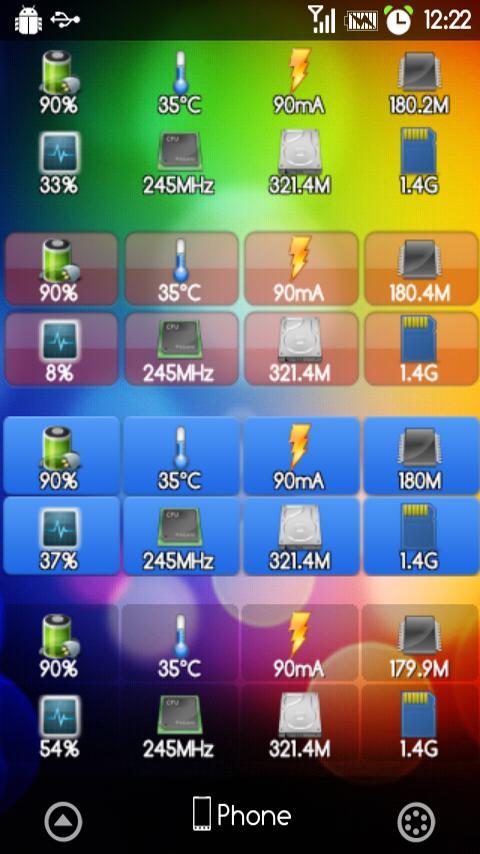Tap the CPU usage widget showing 8%
480x854 pixels.
[61, 349]
